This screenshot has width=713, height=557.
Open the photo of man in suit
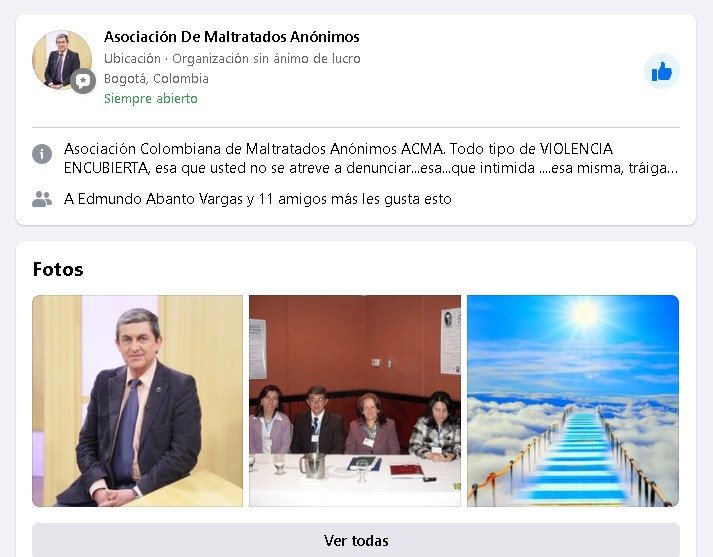[x=137, y=400]
